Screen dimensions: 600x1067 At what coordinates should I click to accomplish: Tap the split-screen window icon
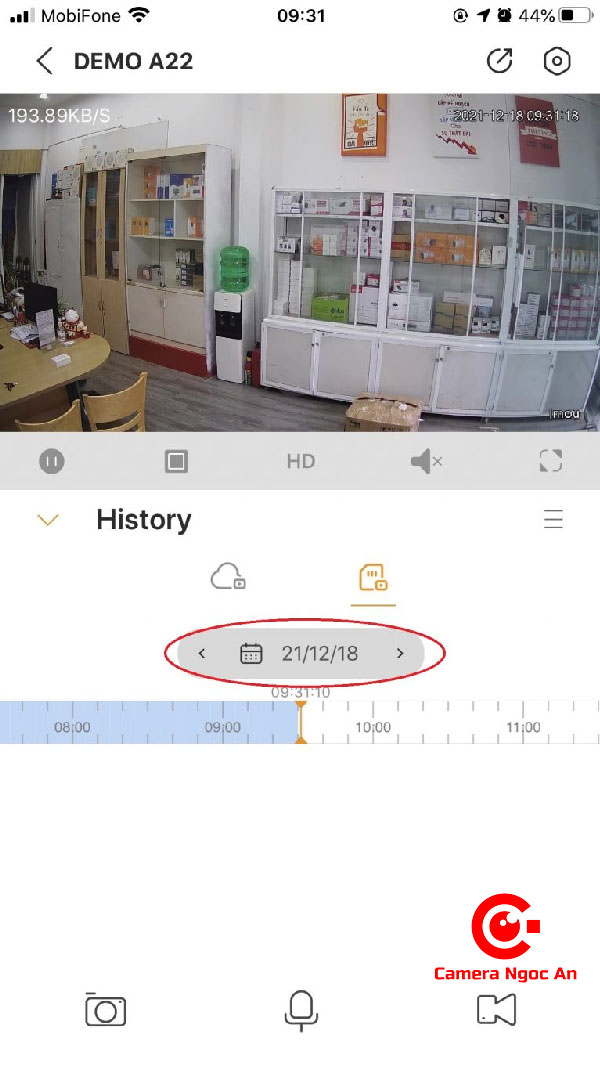(176, 461)
